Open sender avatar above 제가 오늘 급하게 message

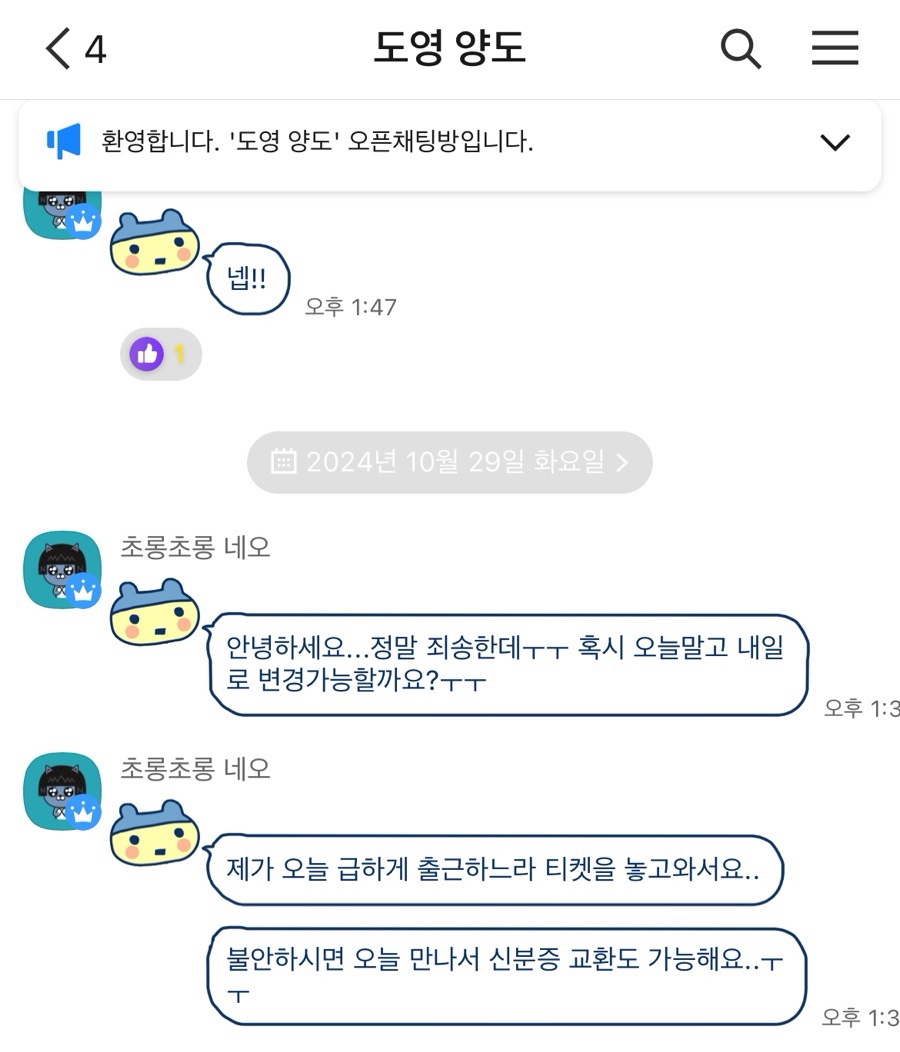coord(62,791)
